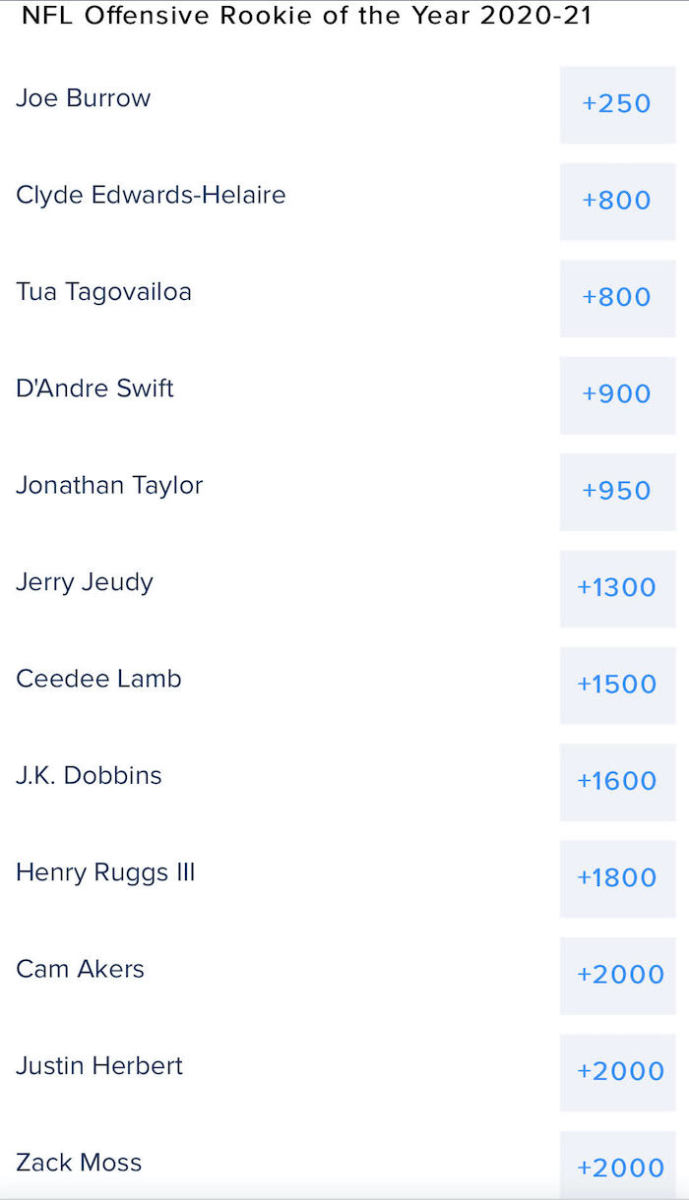Choose Henry Ruggs III at +1800
Screen dimensions: 689x1200
[617, 878]
